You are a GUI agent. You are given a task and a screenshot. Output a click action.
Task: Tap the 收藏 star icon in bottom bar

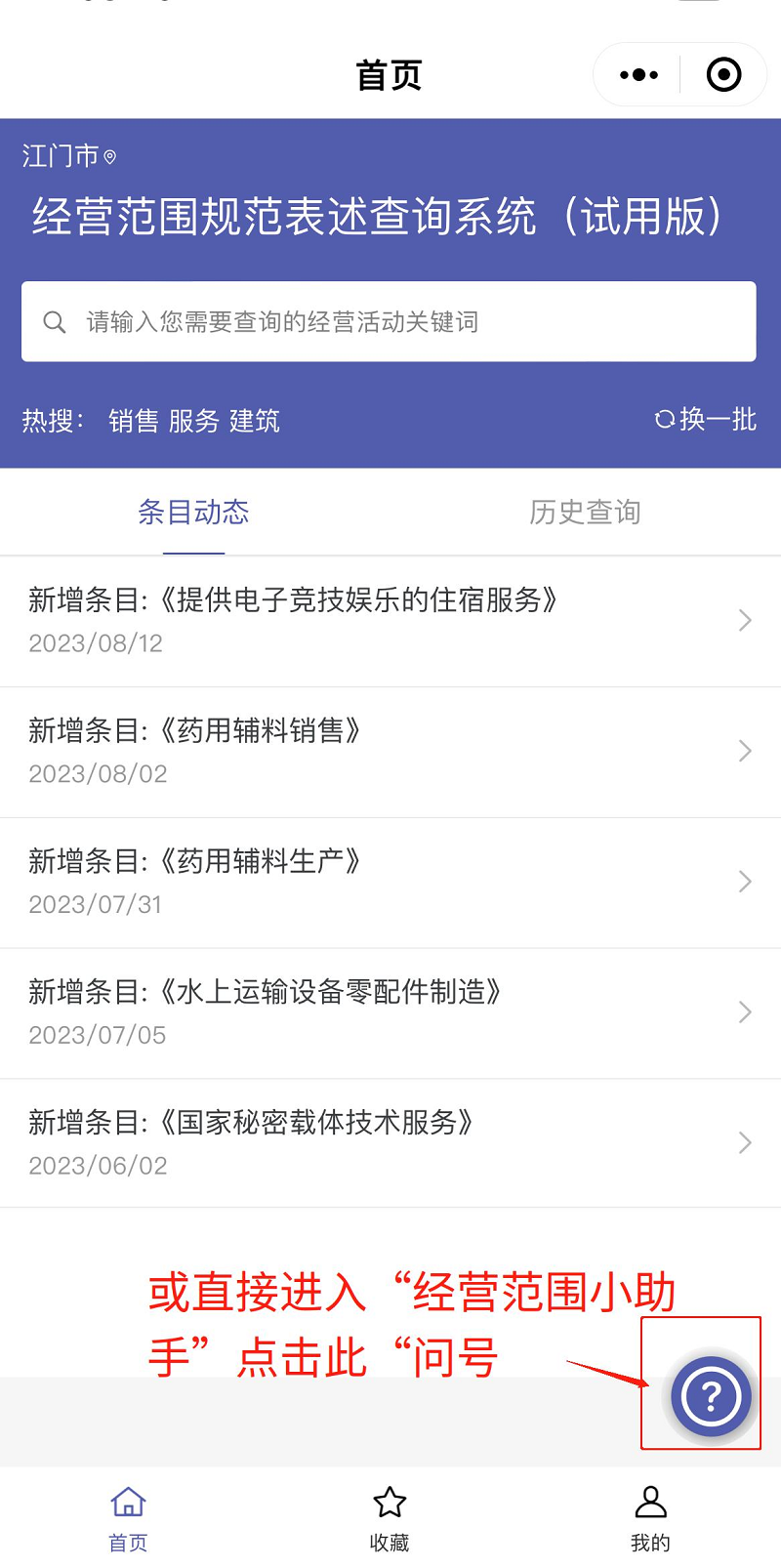click(389, 1501)
